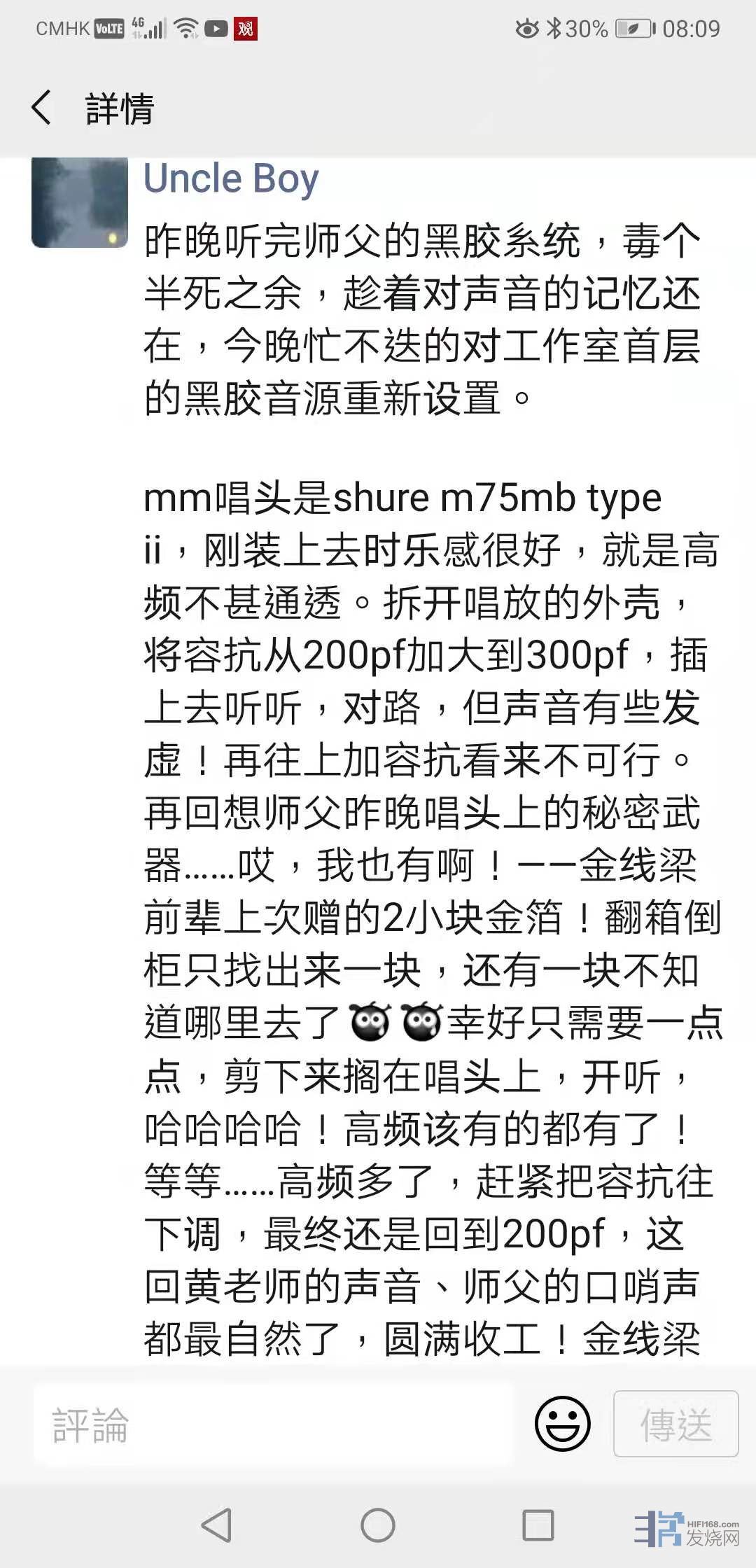This screenshot has height=1568, width=756.
Task: Go to the home screen
Action: click(378, 1525)
